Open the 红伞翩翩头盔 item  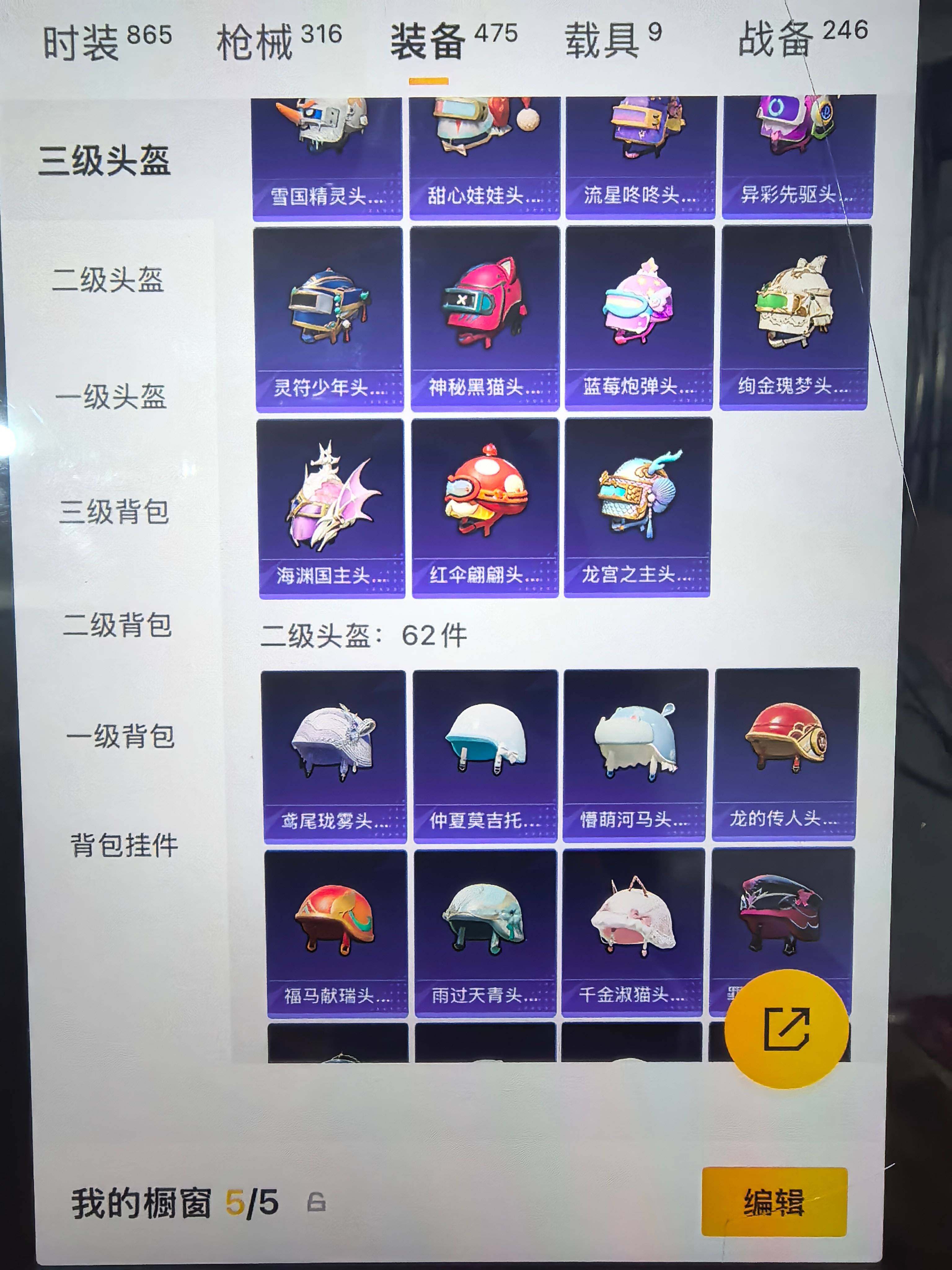(485, 508)
